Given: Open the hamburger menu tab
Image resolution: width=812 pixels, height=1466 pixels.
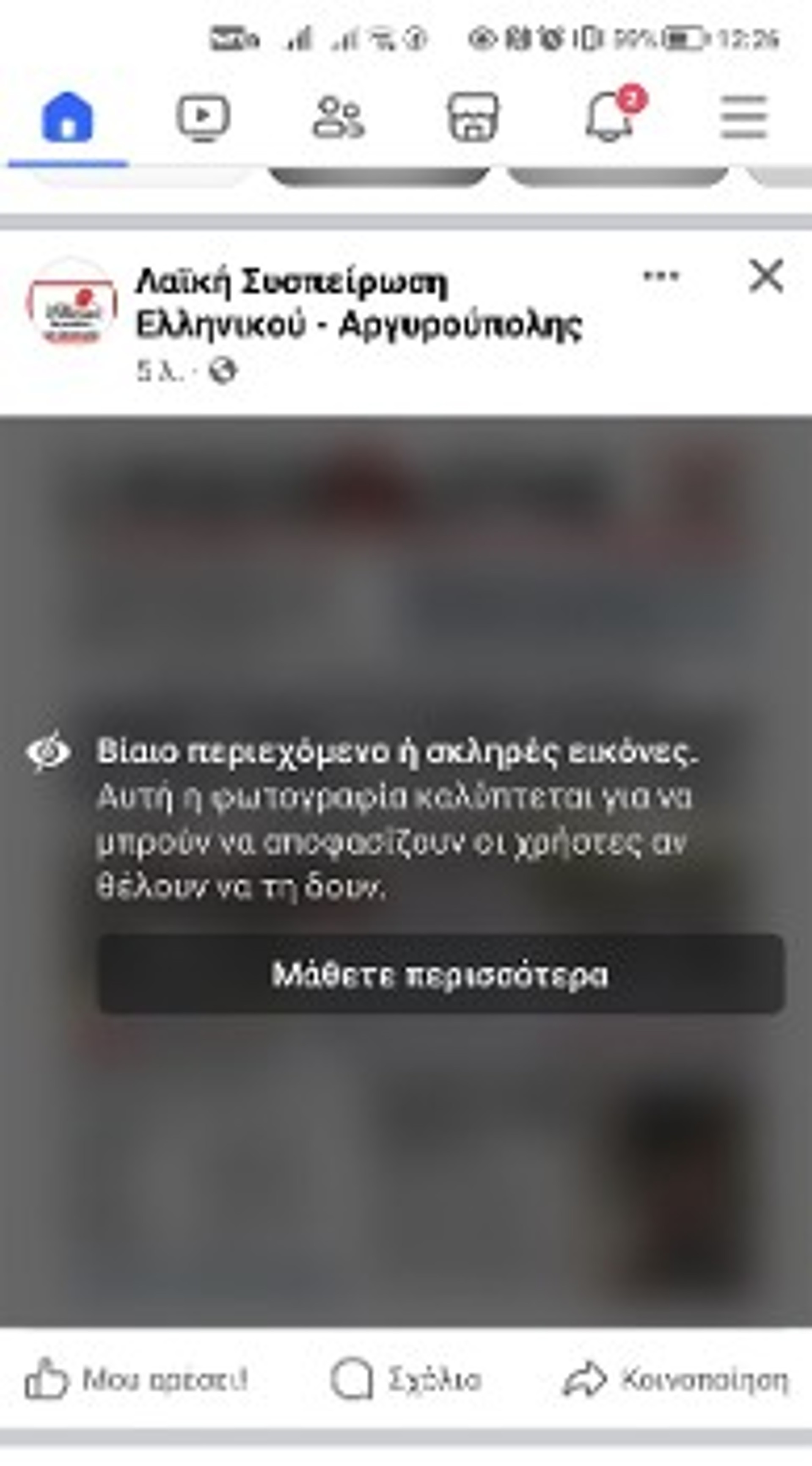Looking at the screenshot, I should [x=744, y=117].
